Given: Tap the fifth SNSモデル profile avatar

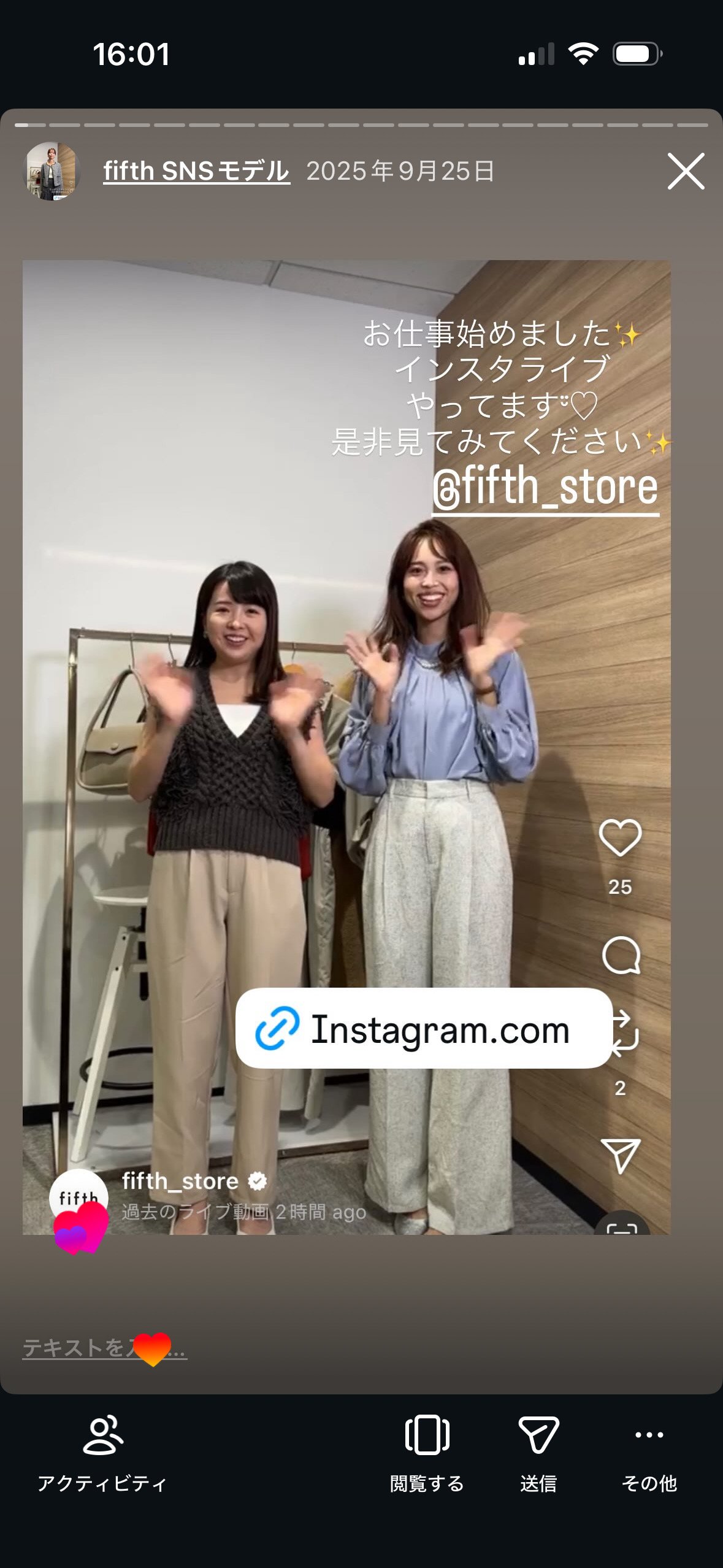Looking at the screenshot, I should pos(52,171).
